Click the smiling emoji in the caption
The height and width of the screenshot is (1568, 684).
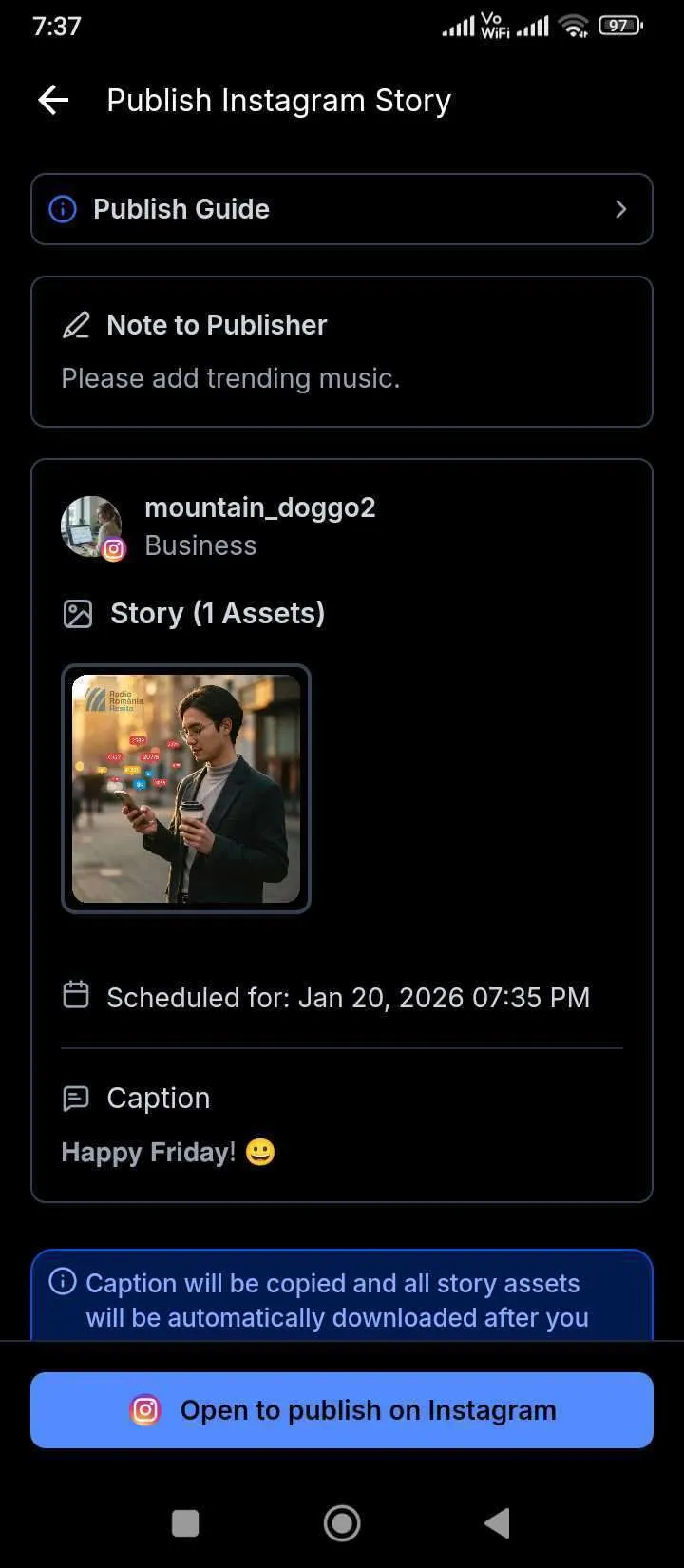[259, 1152]
